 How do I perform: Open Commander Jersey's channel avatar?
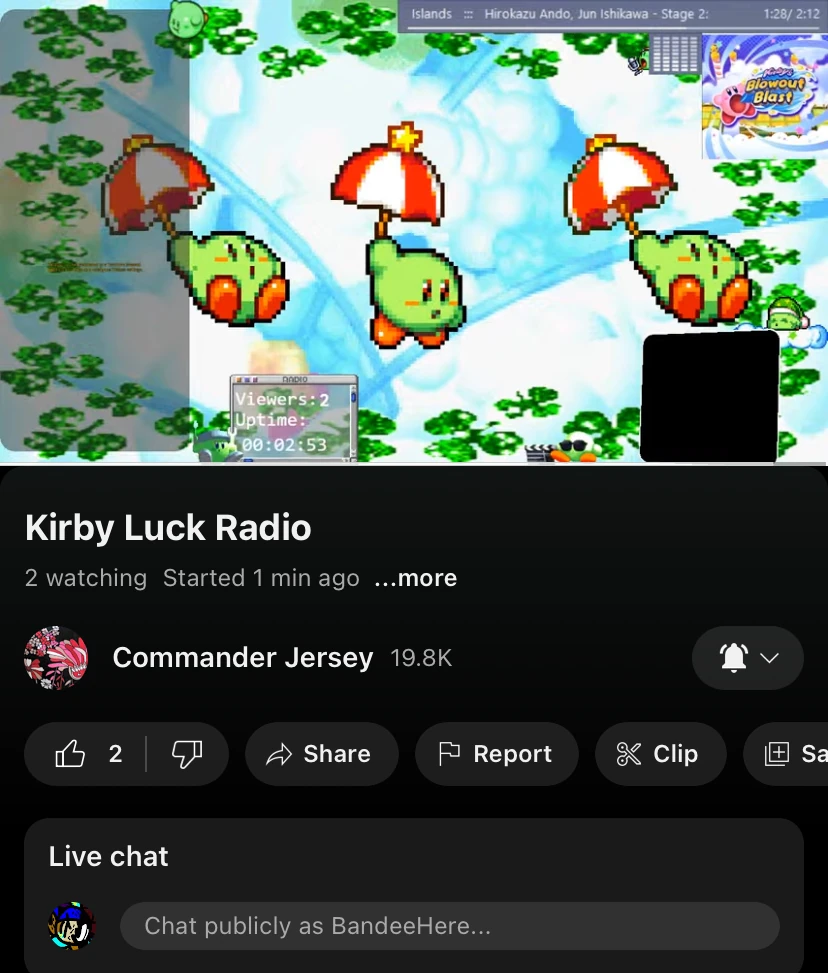click(55, 658)
